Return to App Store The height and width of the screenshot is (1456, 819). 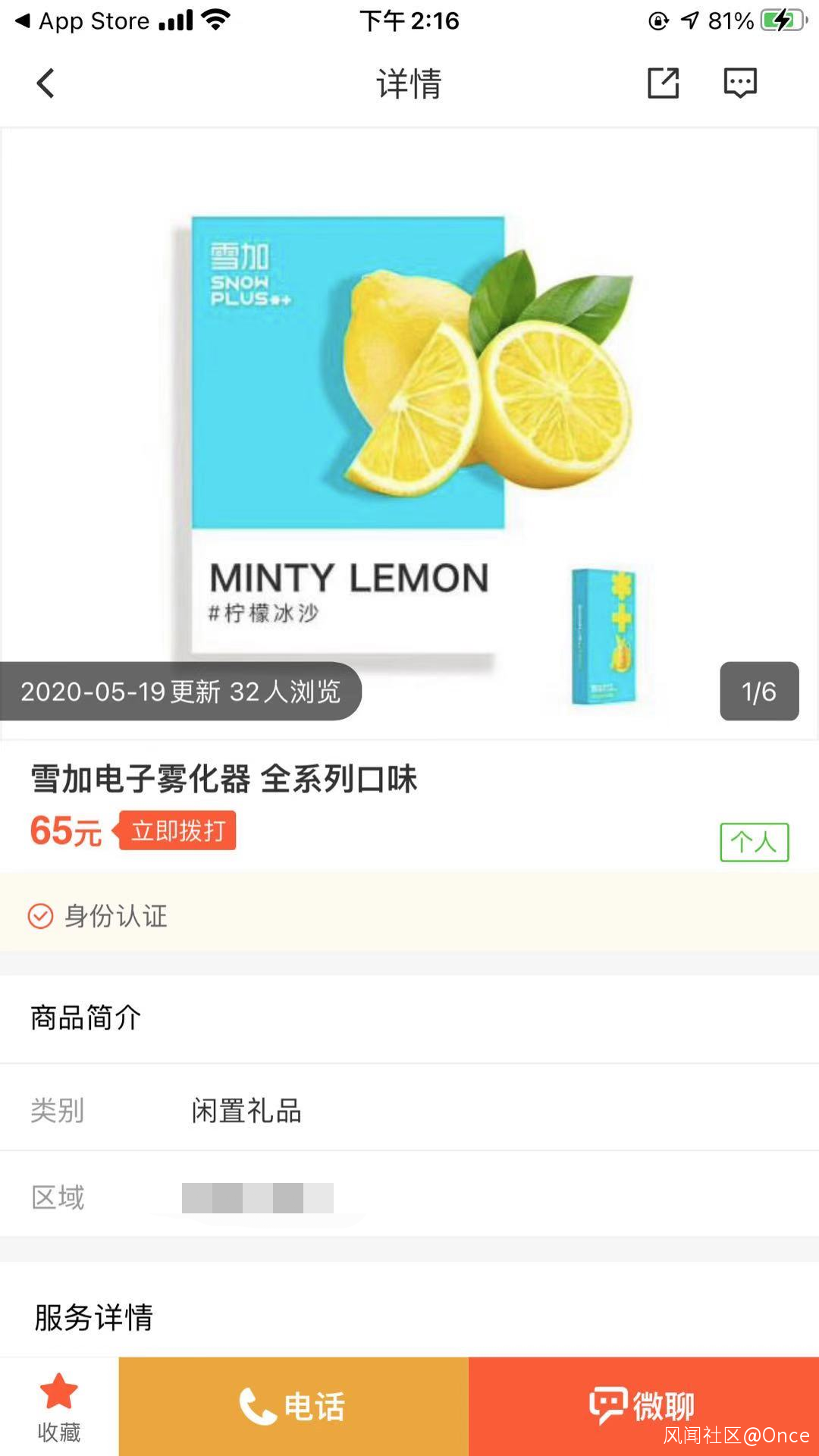tap(82, 21)
